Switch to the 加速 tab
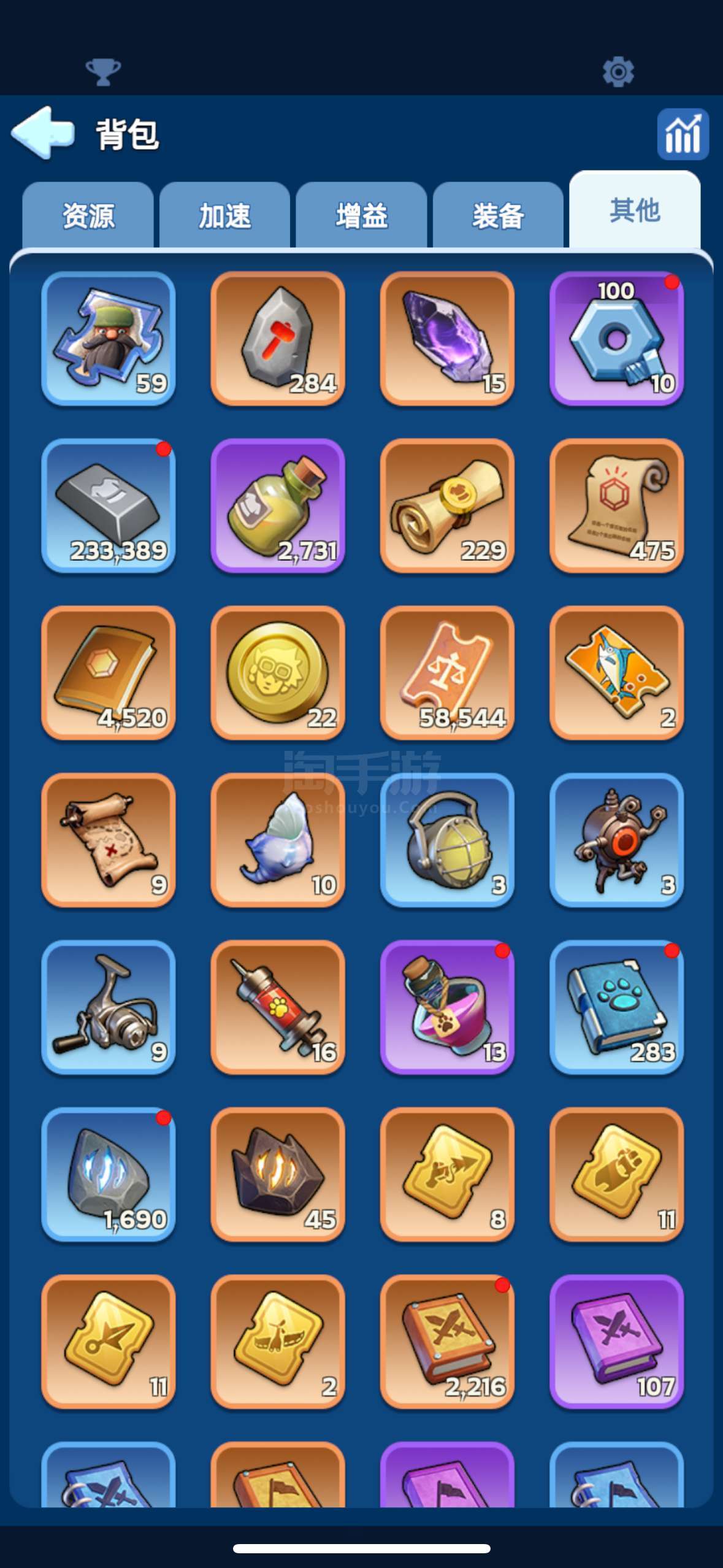 pos(225,216)
